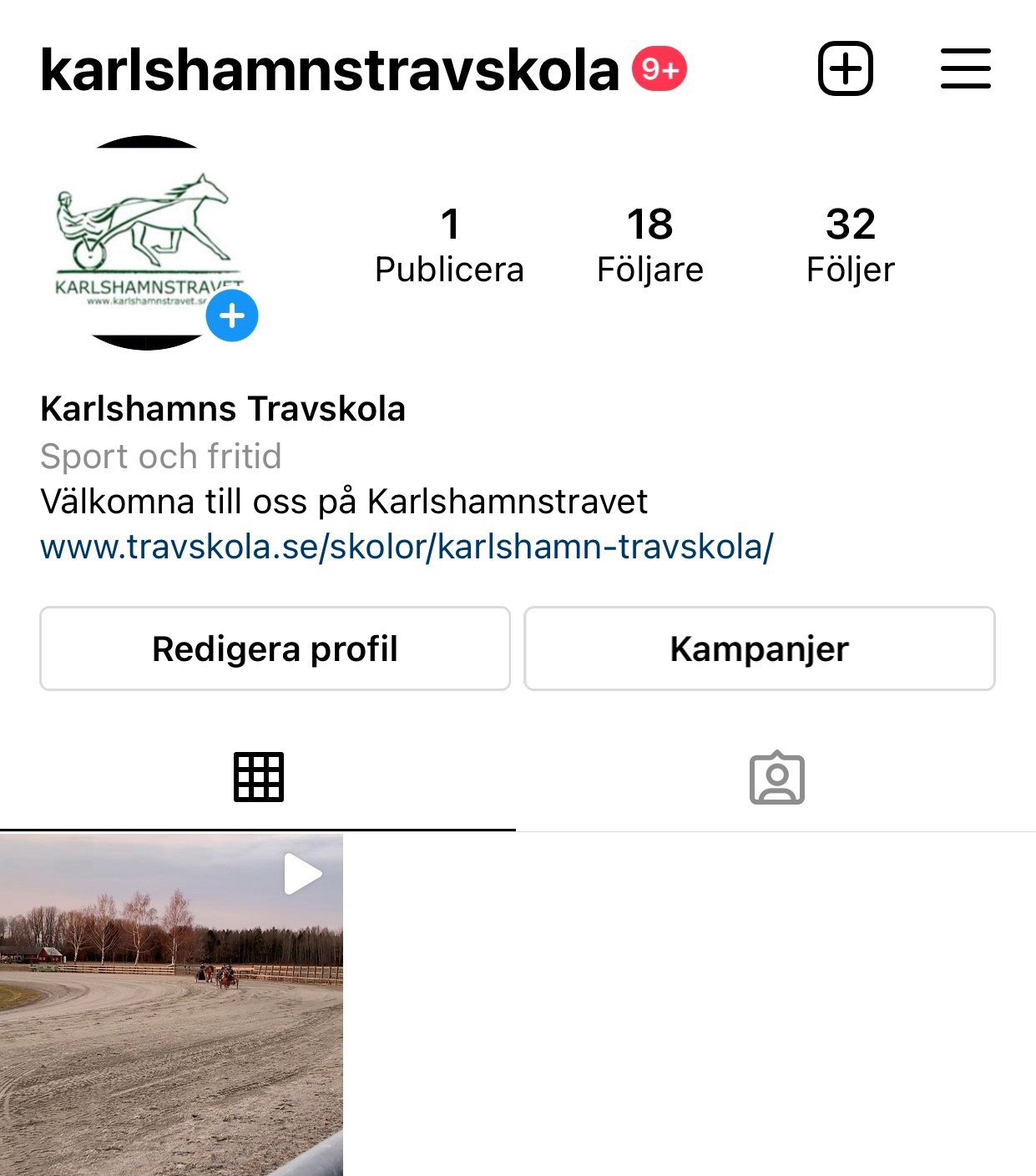Tap Redigera profil button
This screenshot has height=1176, width=1036.
[275, 649]
